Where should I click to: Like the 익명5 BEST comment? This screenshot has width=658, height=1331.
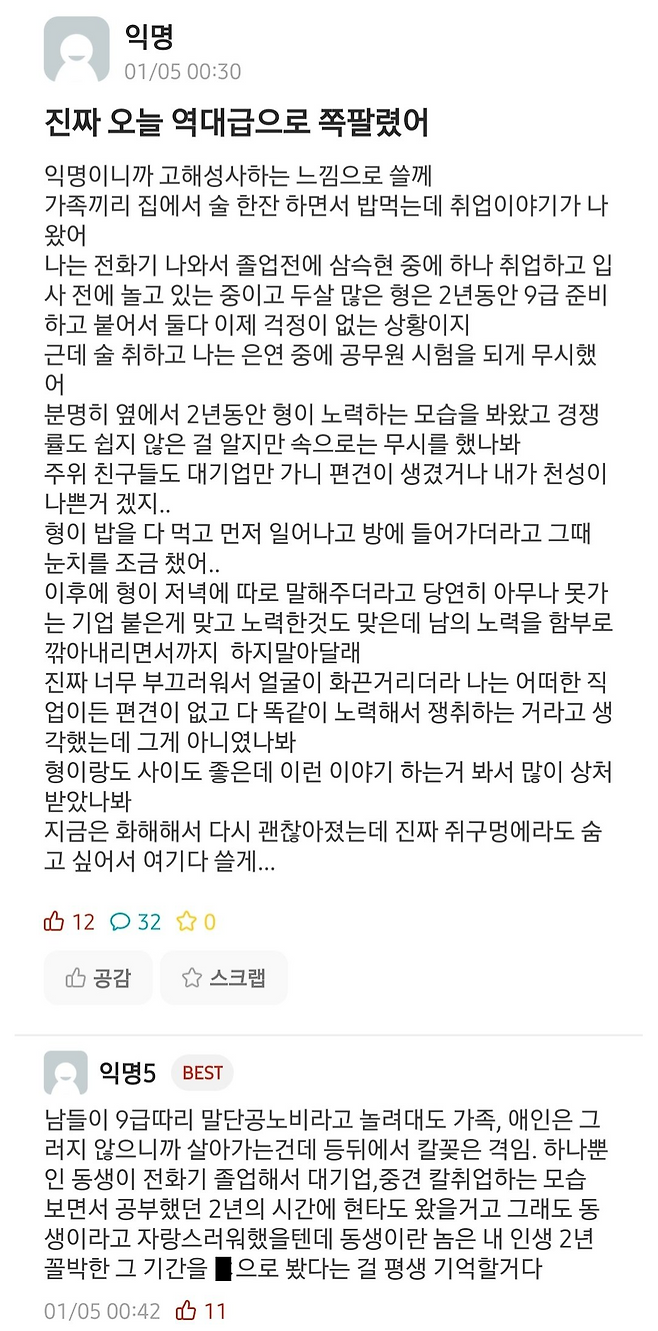pyautogui.click(x=201, y=1310)
